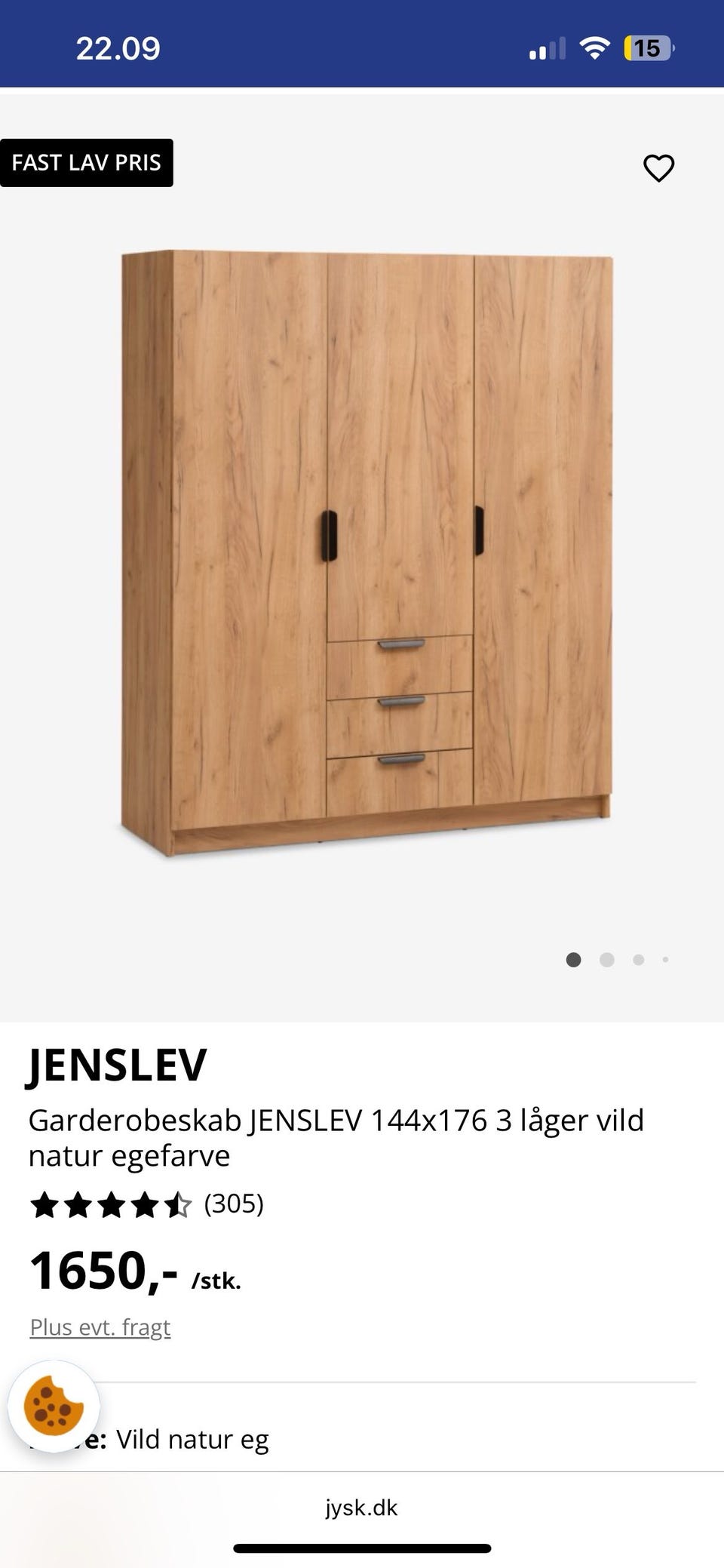Screen dimensions: 724x1568
Task: Add JENSLEV wardrobe to favorites with the heart
Action: pyautogui.click(x=658, y=168)
